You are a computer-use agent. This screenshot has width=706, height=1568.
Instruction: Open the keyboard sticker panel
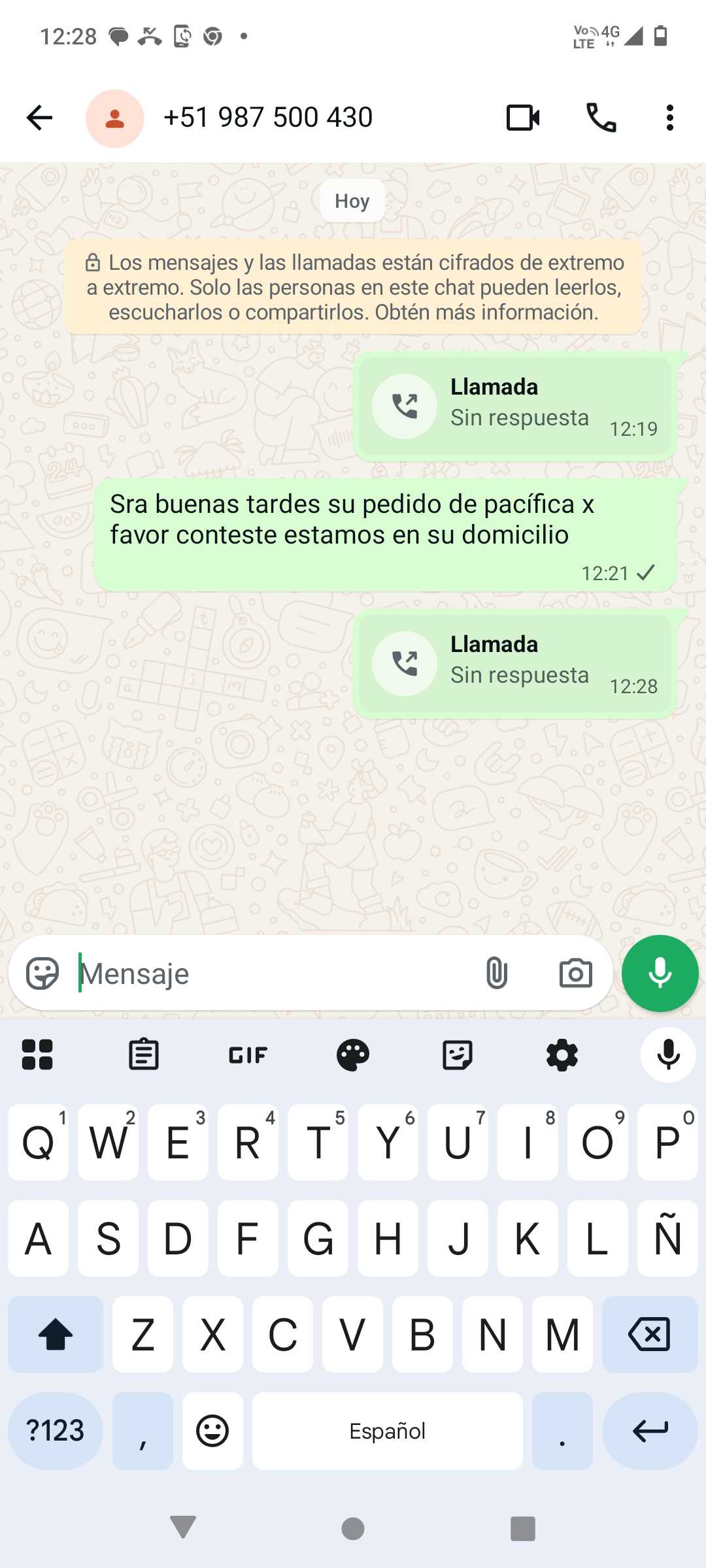pyautogui.click(x=458, y=1054)
